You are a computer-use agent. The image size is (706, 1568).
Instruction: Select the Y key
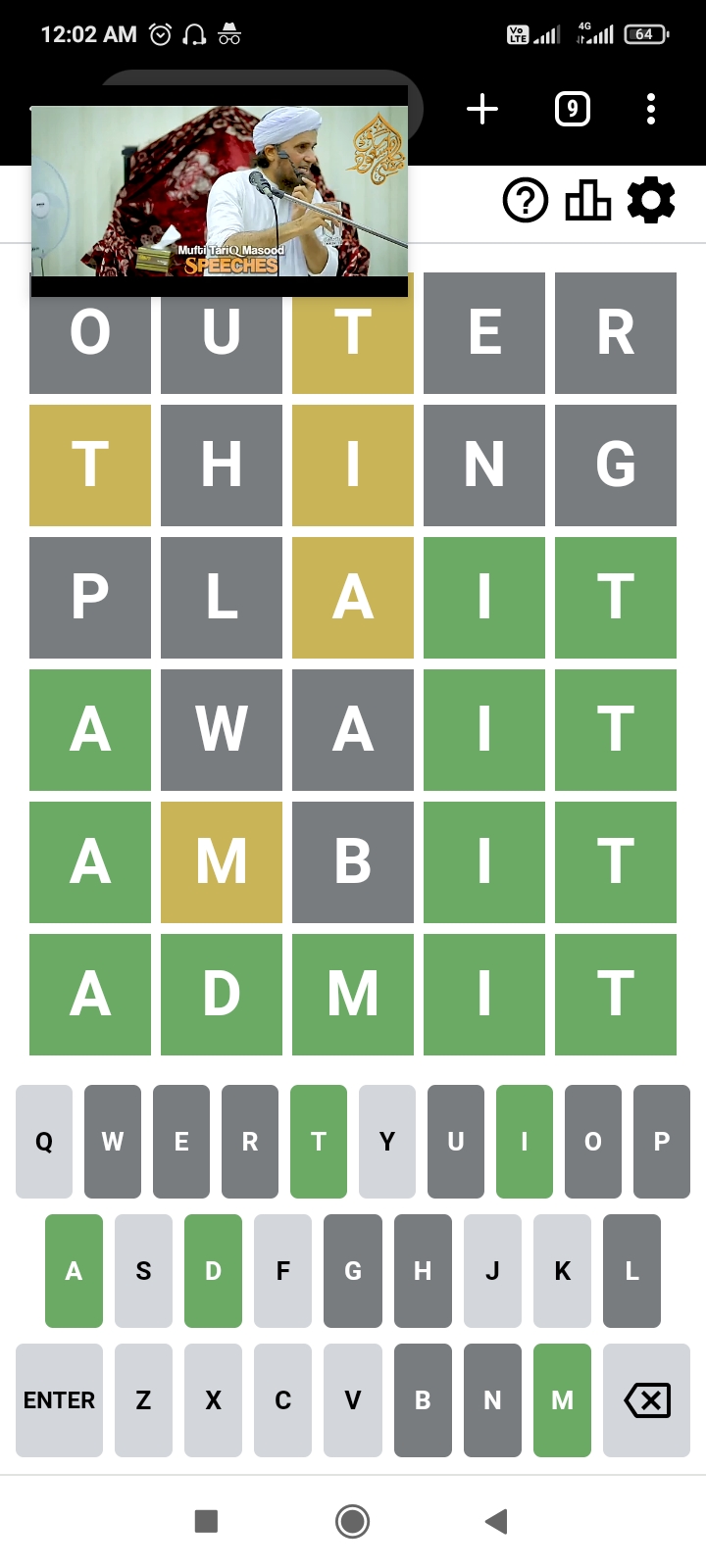387,1142
